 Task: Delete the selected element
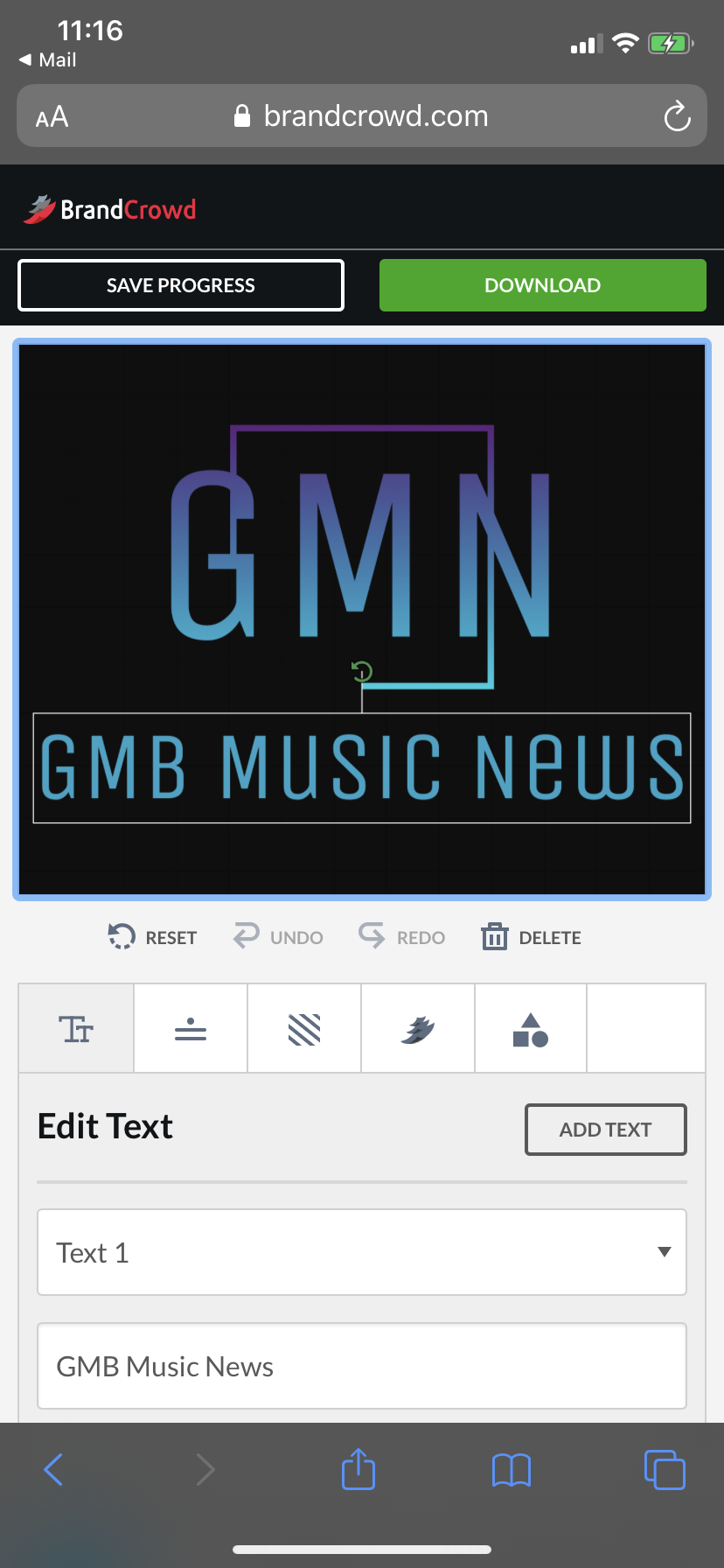pyautogui.click(x=532, y=937)
